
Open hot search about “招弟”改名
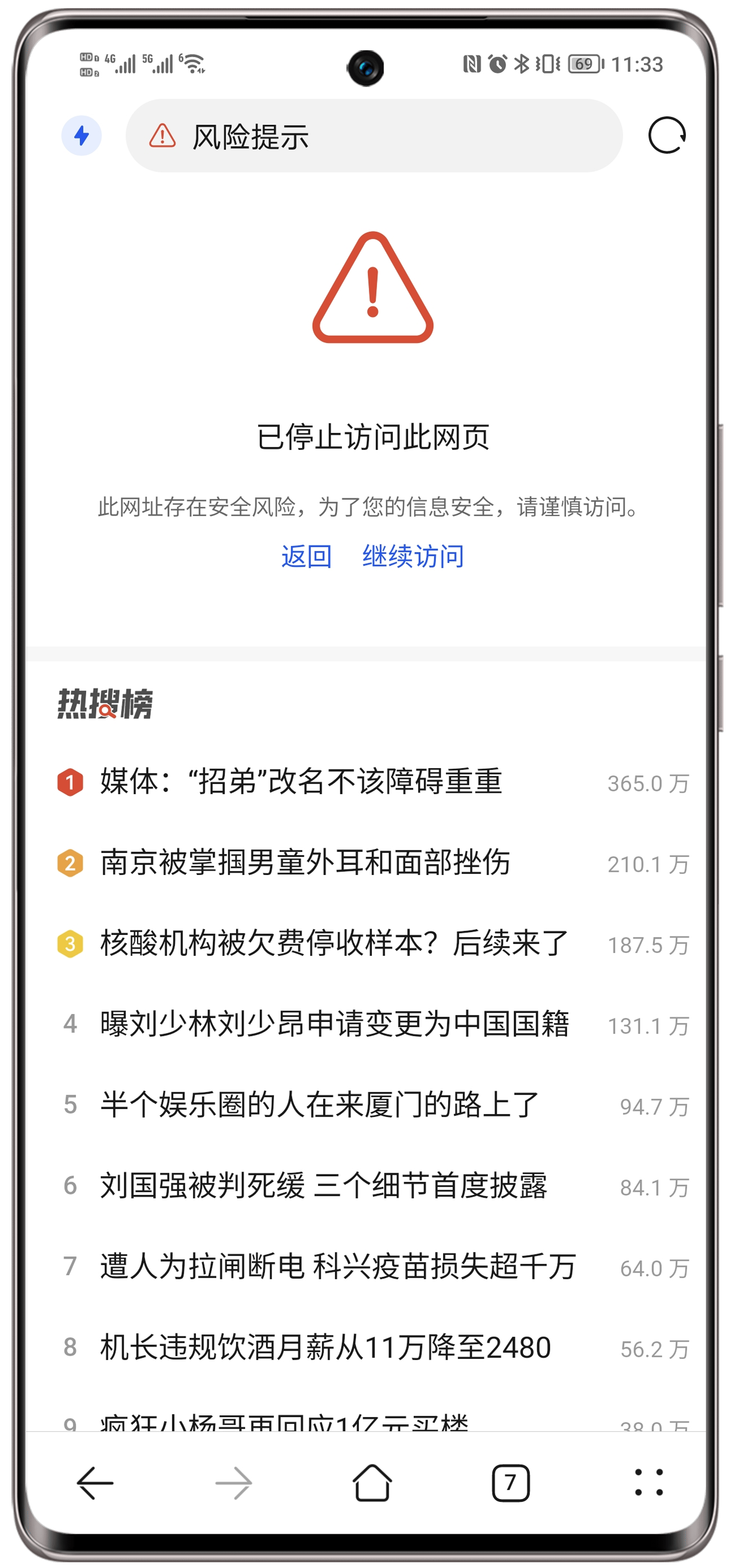(372, 782)
